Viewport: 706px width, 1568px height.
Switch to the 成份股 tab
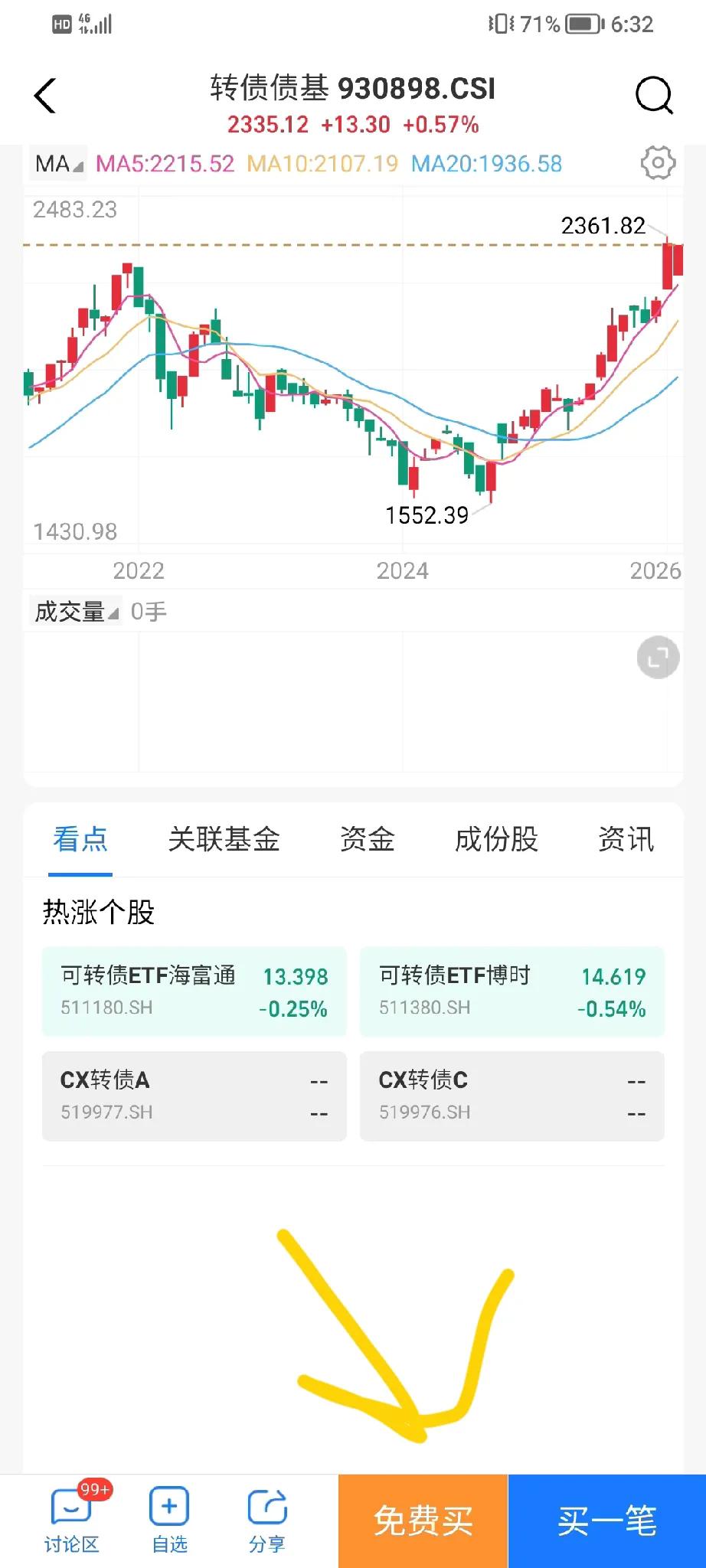[x=496, y=839]
